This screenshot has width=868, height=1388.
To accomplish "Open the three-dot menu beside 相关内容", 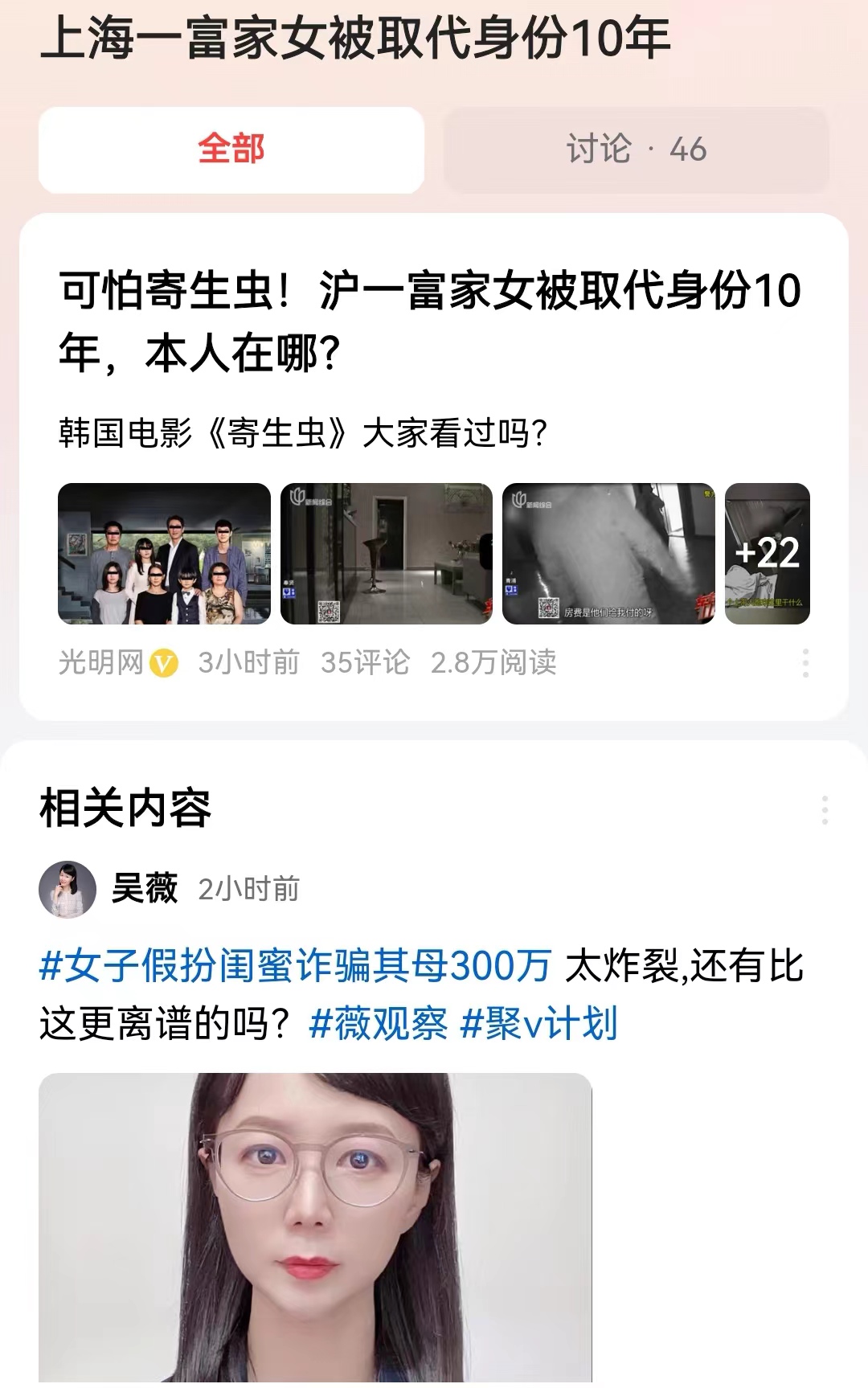I will pos(825,810).
